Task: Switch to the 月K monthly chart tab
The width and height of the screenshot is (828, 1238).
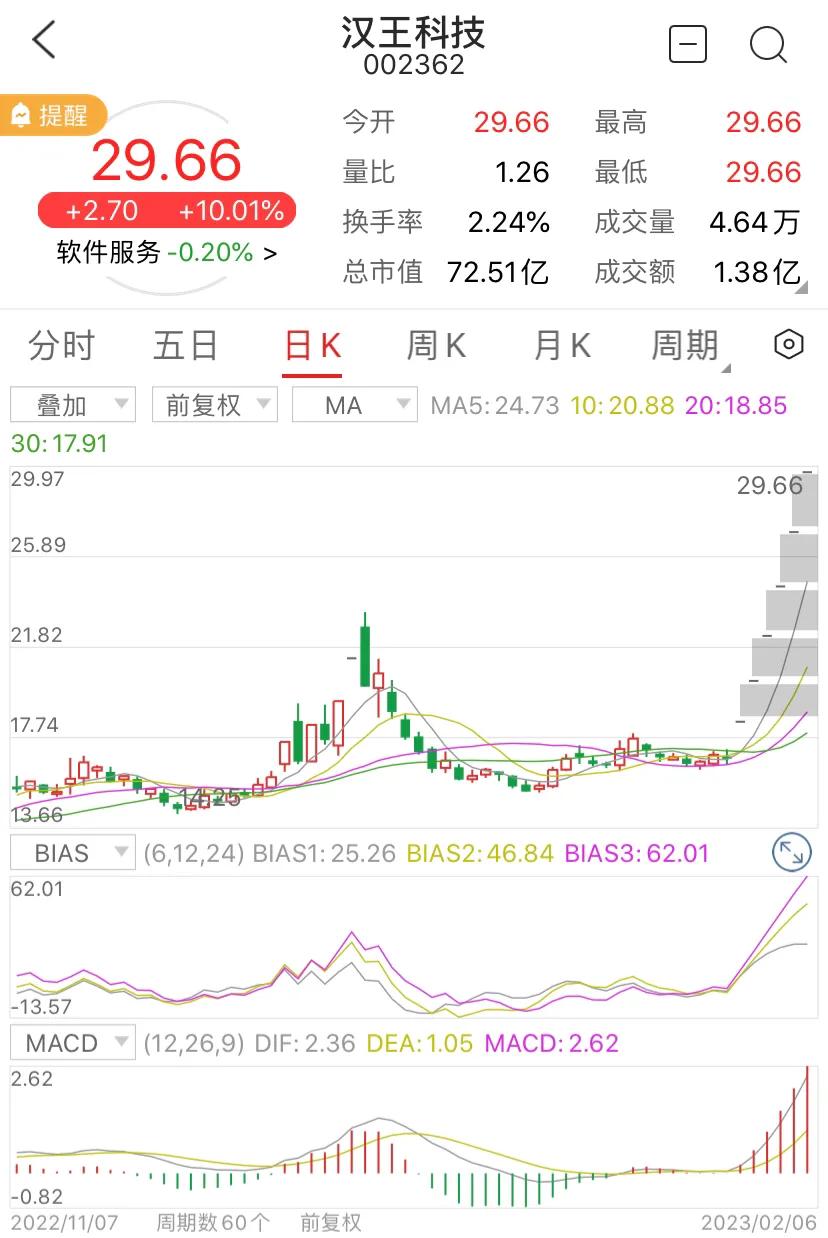Action: click(558, 344)
